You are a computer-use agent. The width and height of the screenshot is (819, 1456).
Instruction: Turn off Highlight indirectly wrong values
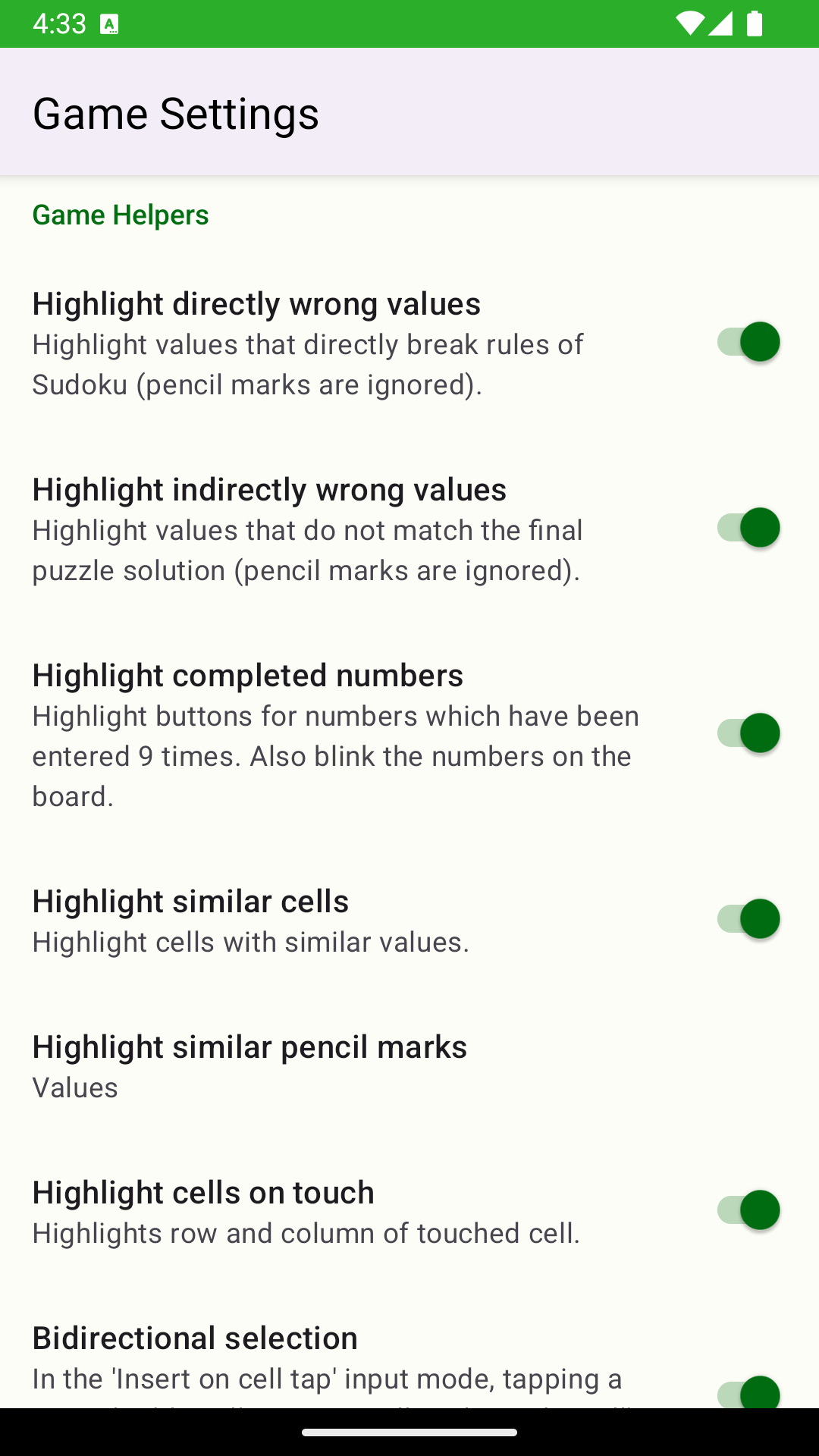(x=748, y=528)
